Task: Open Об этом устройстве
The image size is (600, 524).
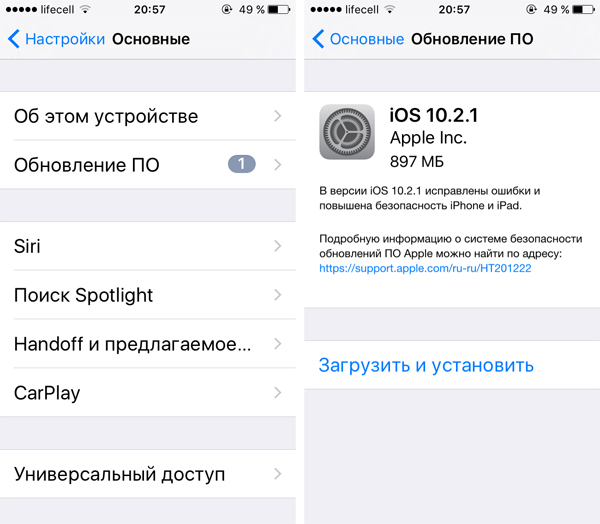Action: pos(148,117)
